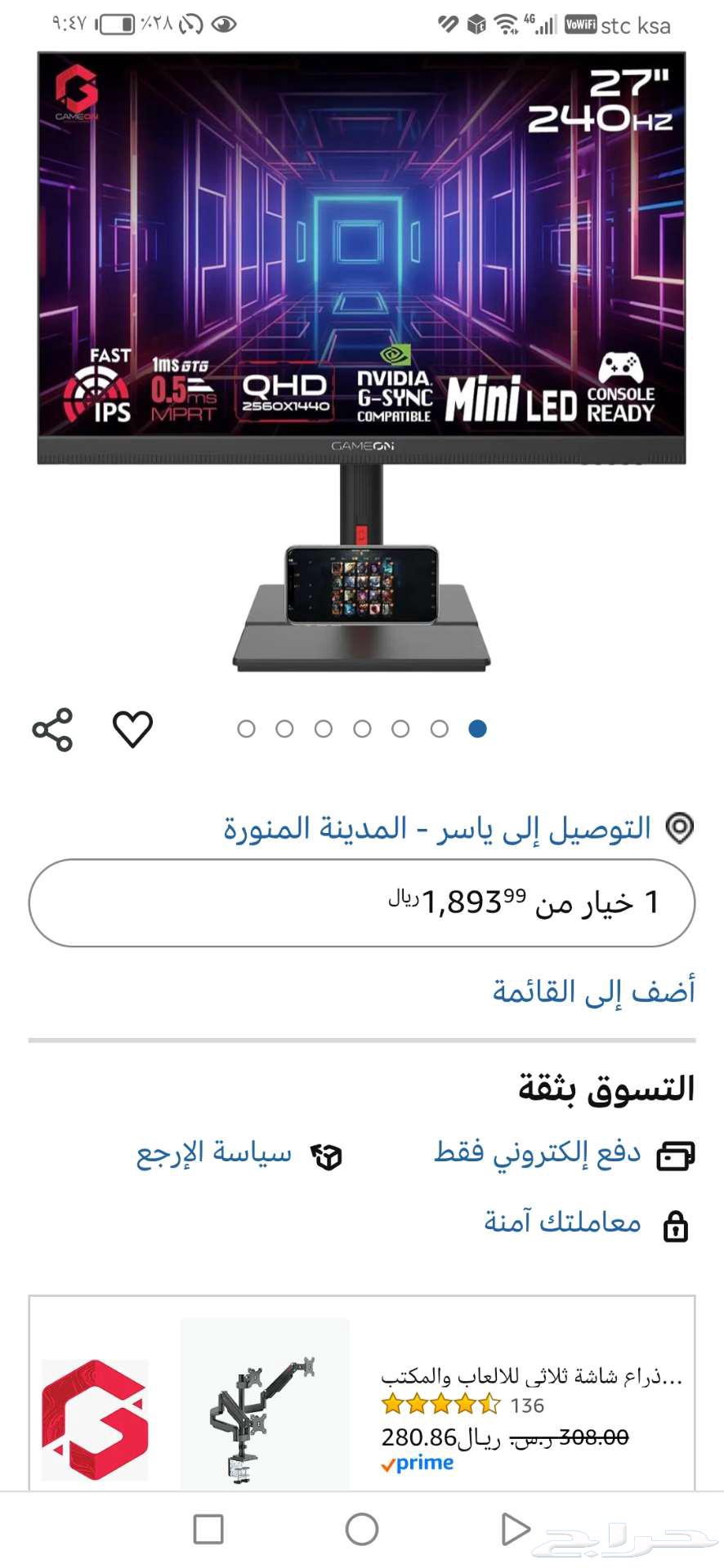The height and width of the screenshot is (1568, 724).
Task: Add the monitor to your wishlist
Action: 132,729
